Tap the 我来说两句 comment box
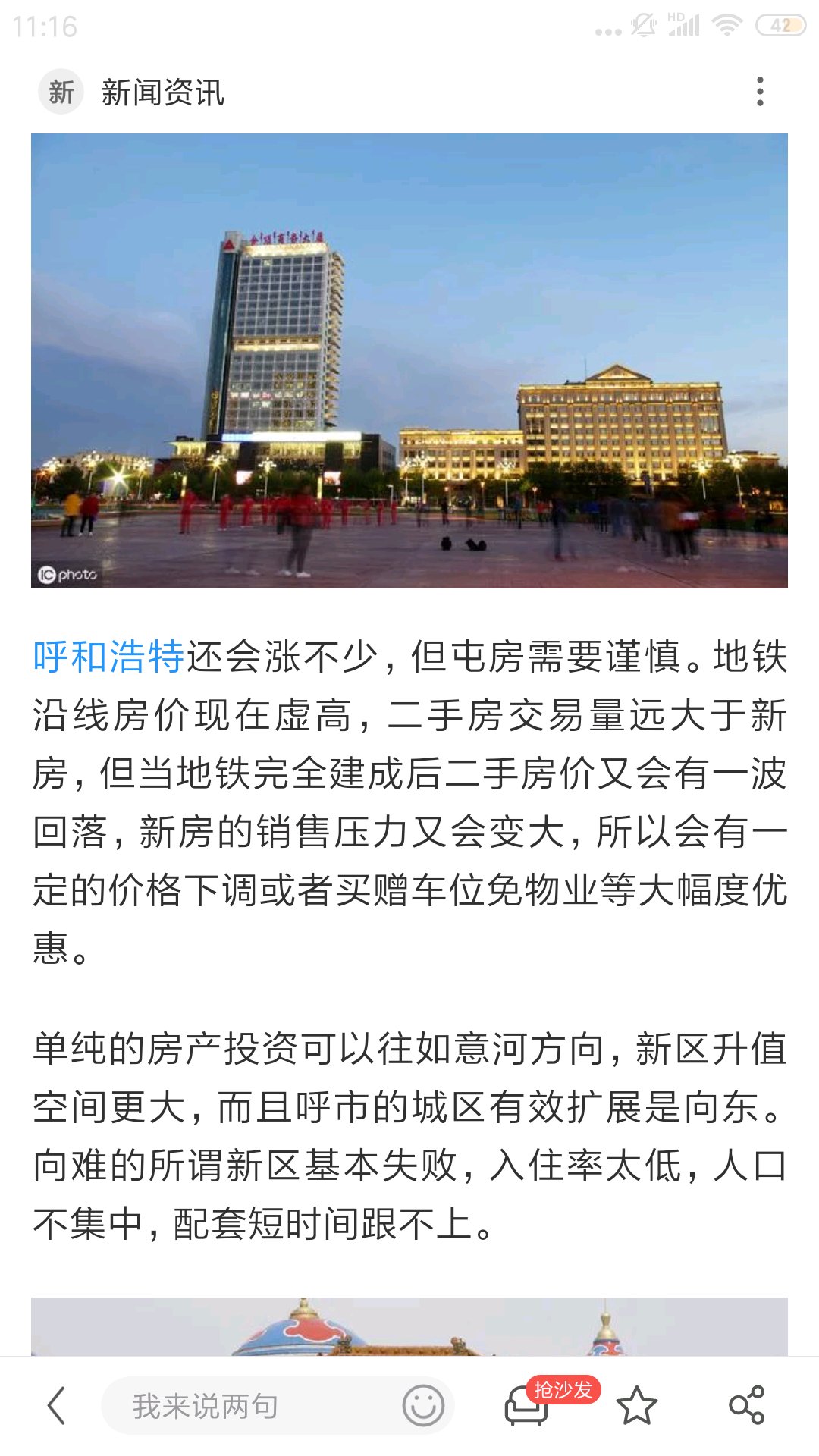 (278, 1405)
